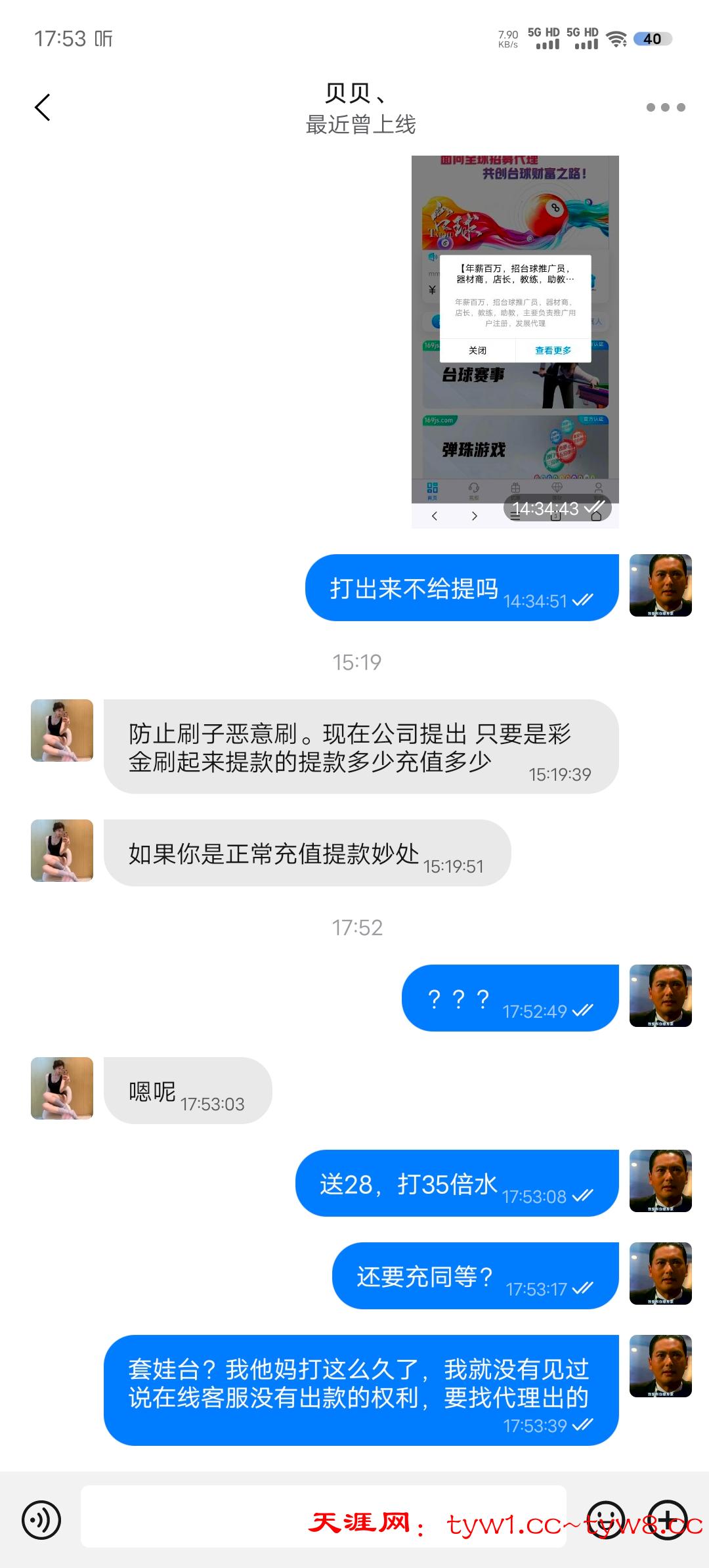Open my avatar beside the ？？？ message
The height and width of the screenshot is (1568, 709).
click(x=660, y=995)
